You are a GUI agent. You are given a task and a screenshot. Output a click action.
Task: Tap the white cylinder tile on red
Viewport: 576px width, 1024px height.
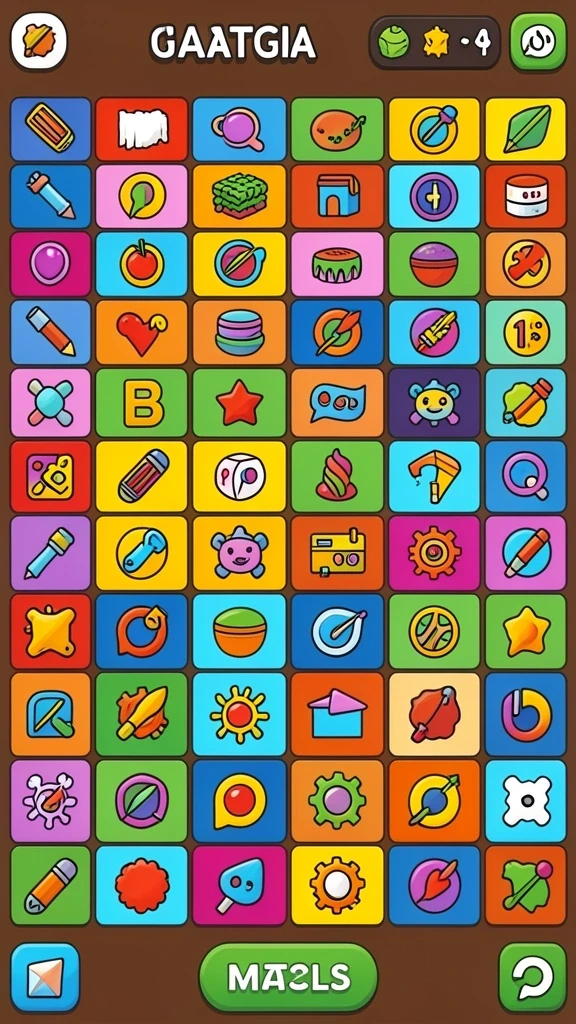coord(525,196)
